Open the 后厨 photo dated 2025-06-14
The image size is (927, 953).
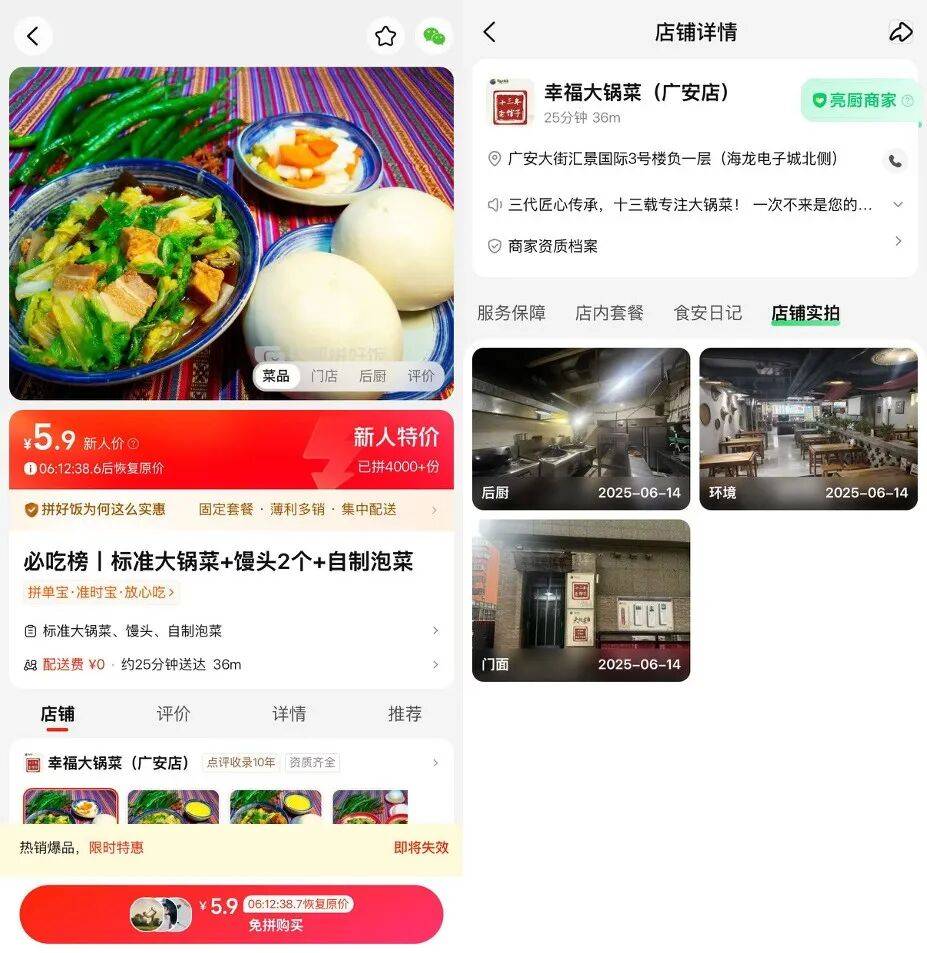click(581, 428)
